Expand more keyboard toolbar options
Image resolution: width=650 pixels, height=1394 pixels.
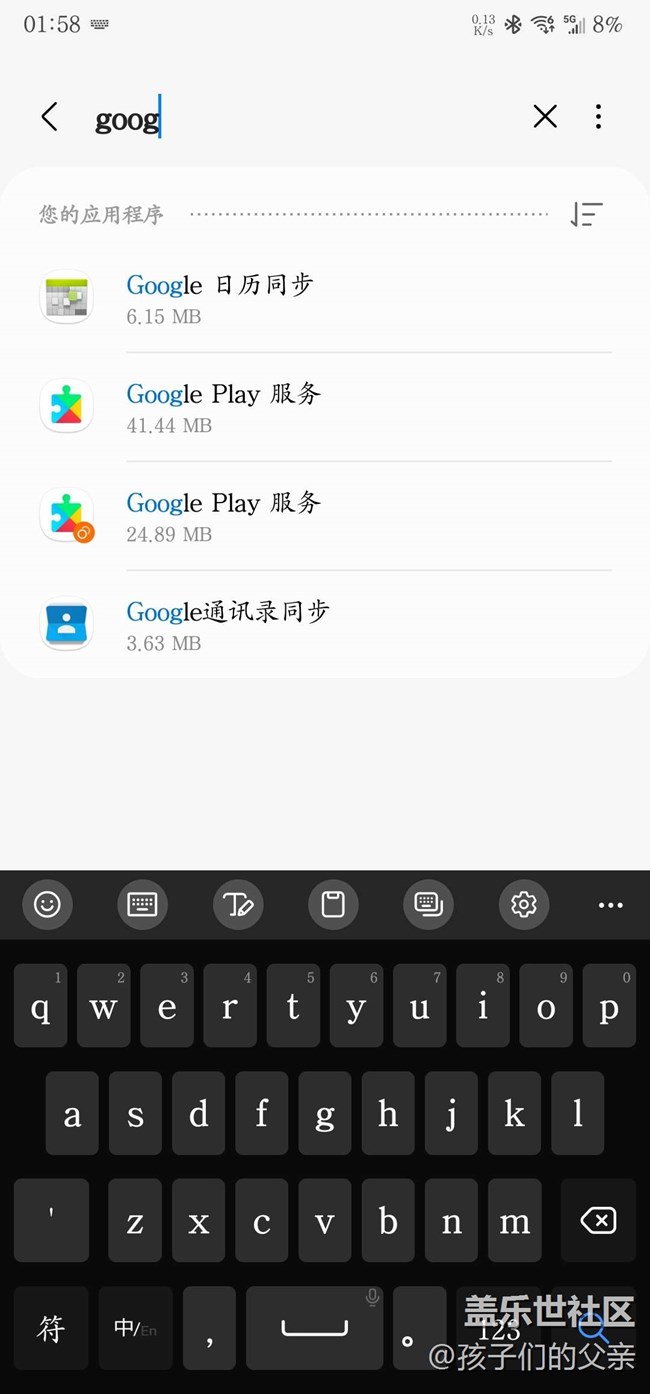point(610,904)
